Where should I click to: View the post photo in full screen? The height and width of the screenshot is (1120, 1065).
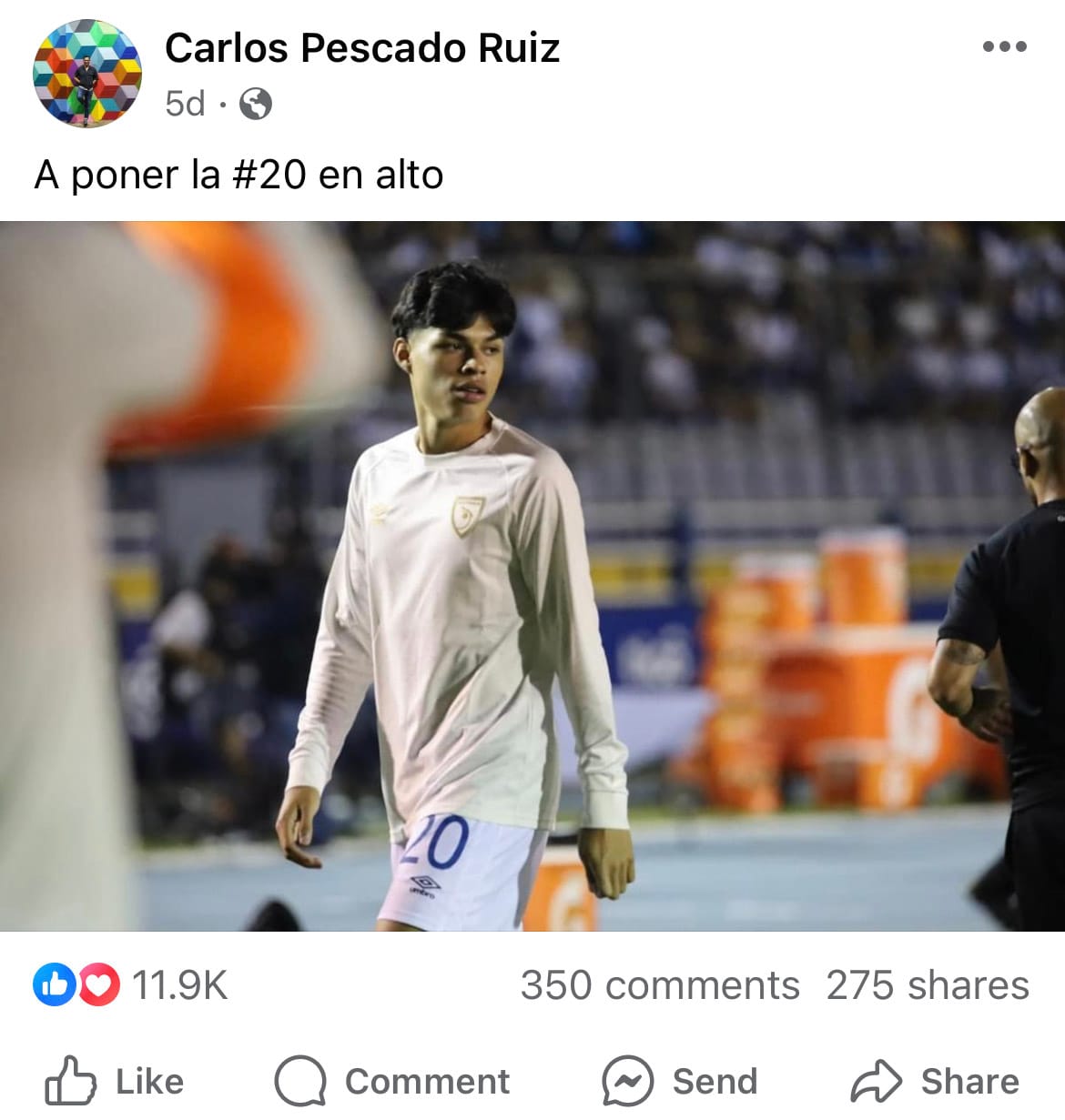coord(532,576)
